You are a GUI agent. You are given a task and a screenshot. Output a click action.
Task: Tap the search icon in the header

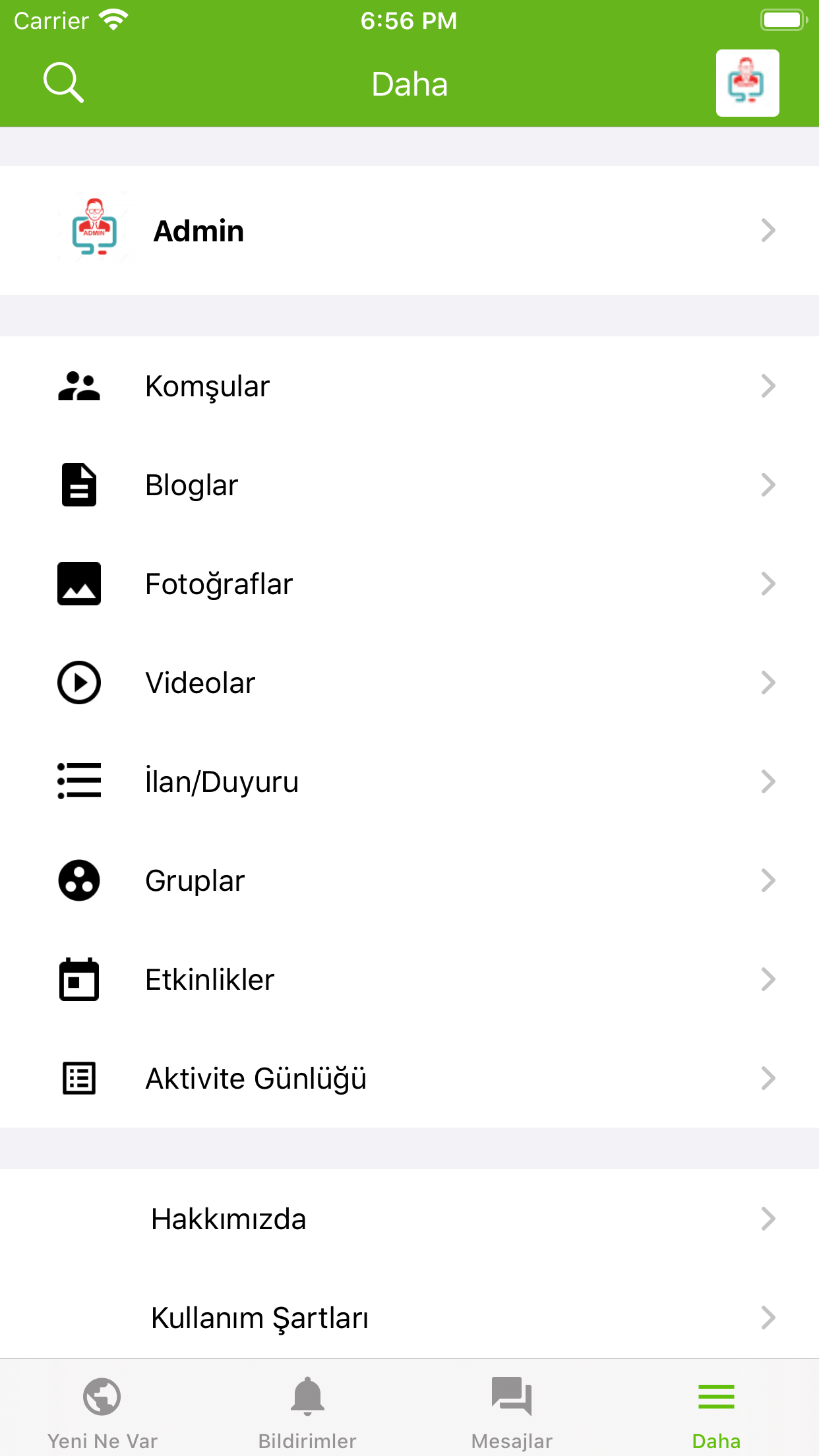click(63, 82)
